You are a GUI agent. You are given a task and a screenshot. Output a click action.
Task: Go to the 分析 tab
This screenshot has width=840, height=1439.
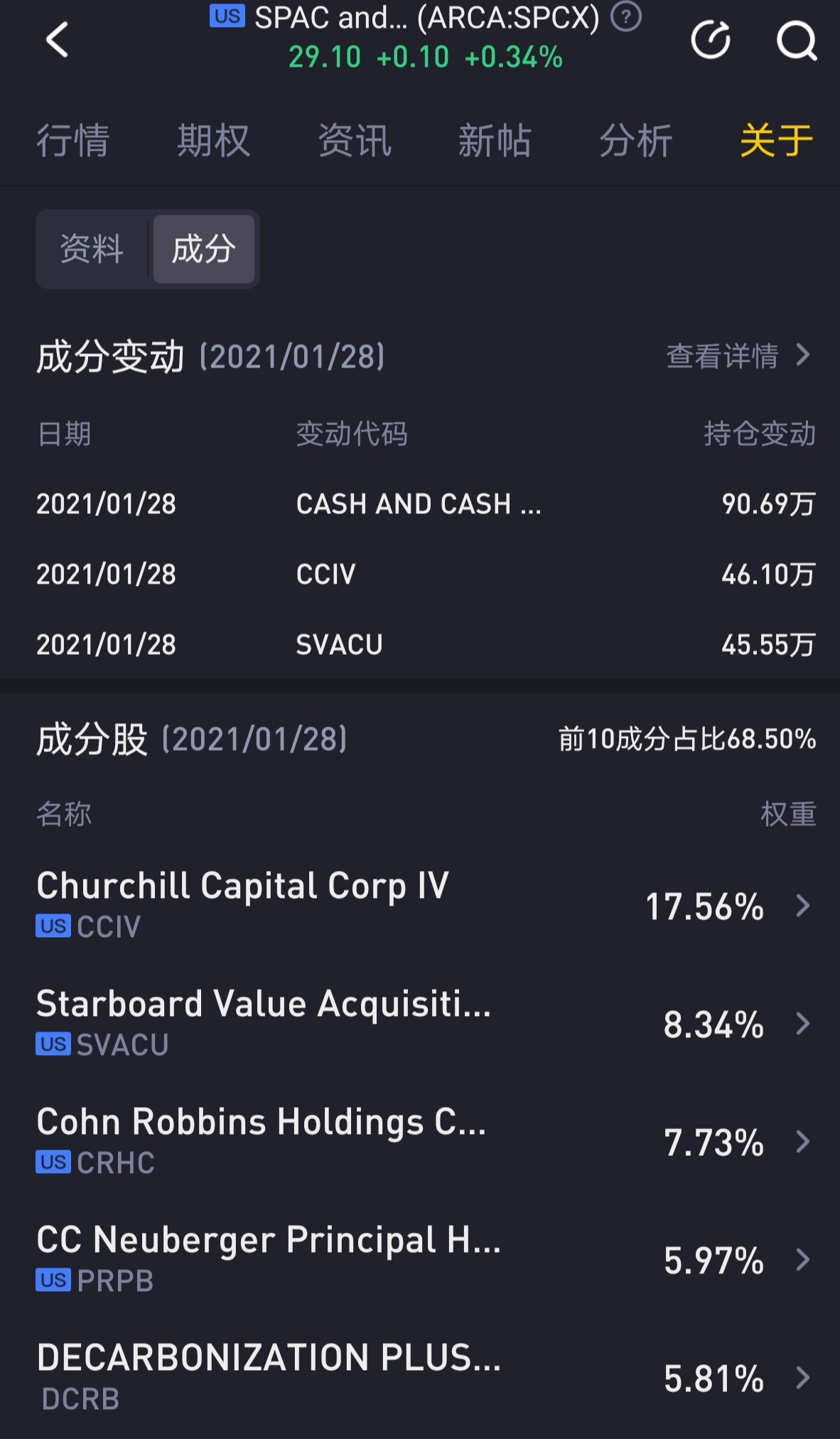tap(635, 140)
